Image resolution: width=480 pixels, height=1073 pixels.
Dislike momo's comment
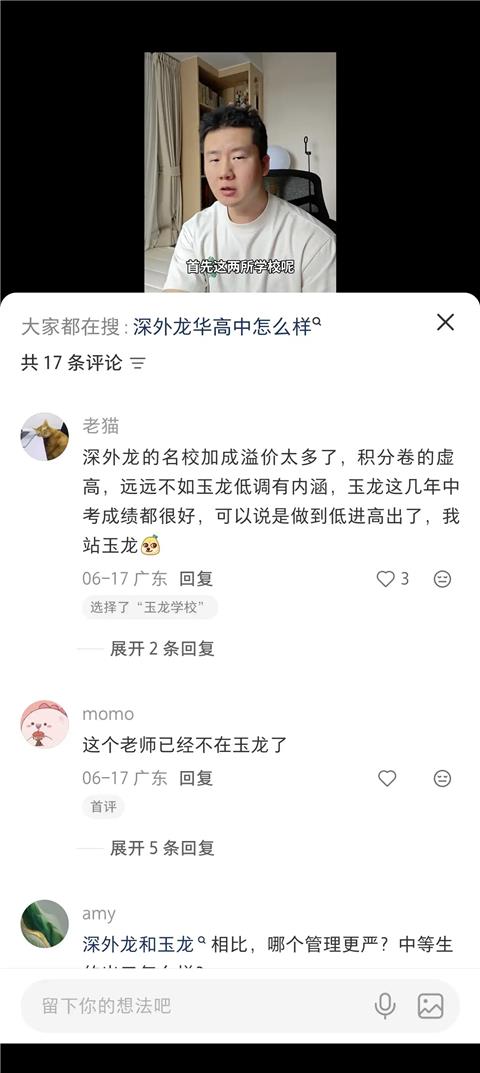point(442,778)
